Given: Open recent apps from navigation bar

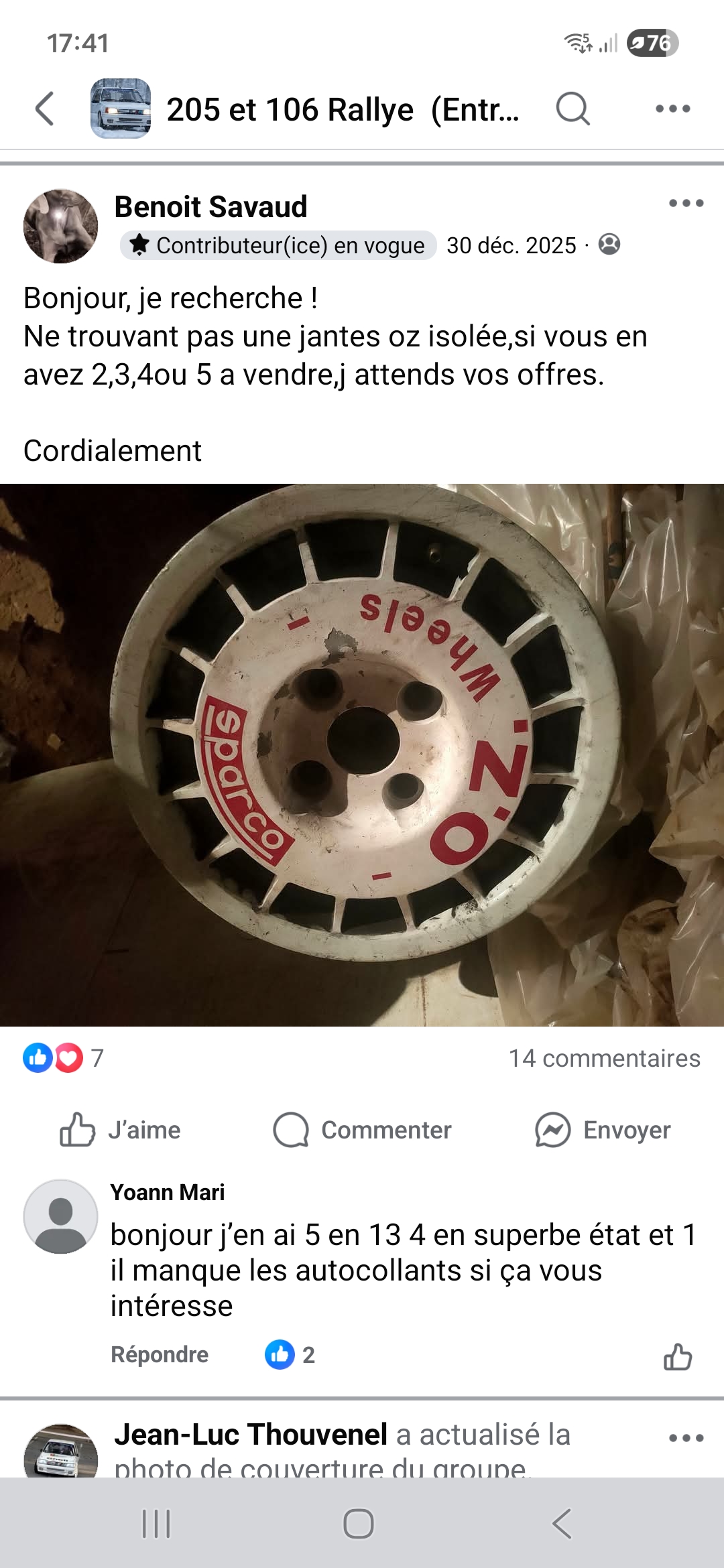Looking at the screenshot, I should [x=156, y=1524].
